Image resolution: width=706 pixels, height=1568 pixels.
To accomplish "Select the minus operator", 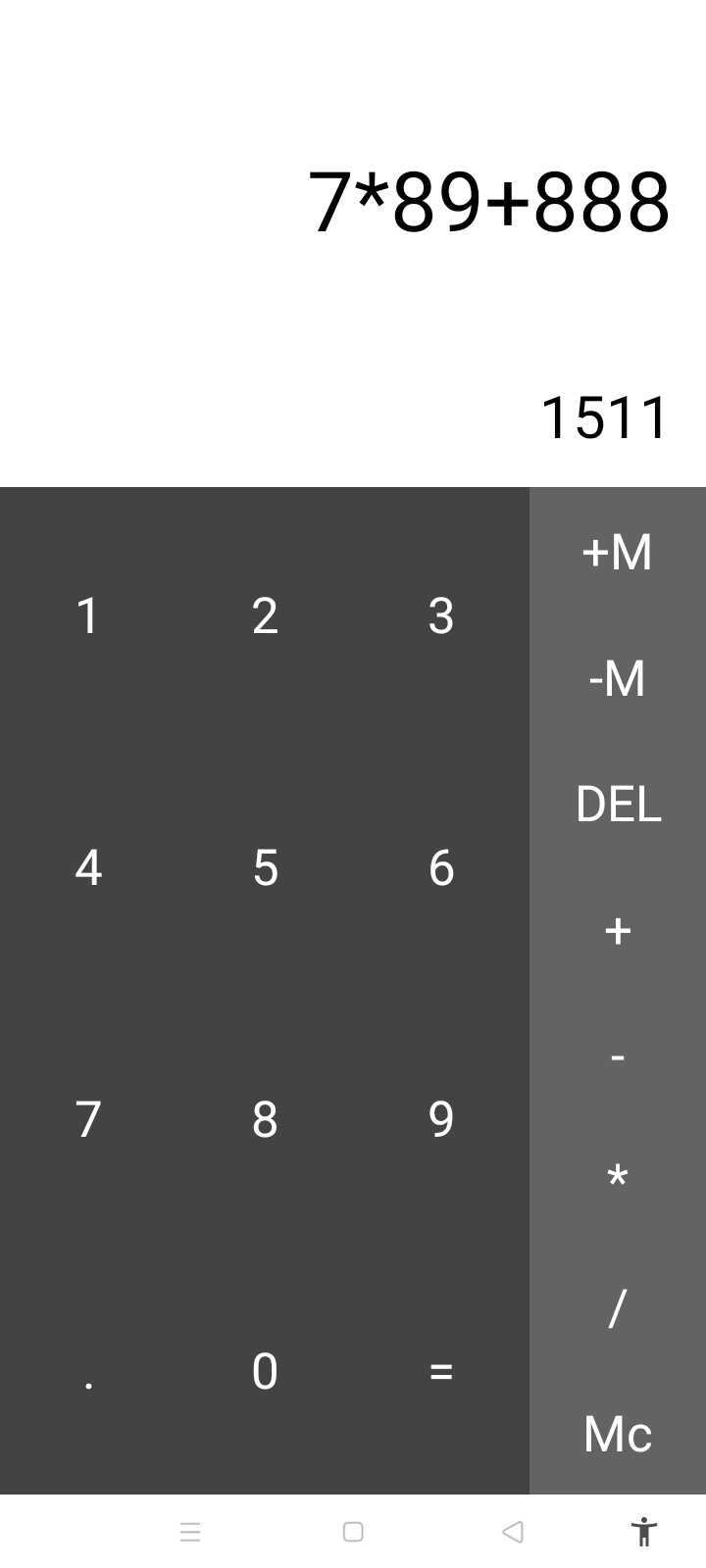I will tap(617, 1055).
